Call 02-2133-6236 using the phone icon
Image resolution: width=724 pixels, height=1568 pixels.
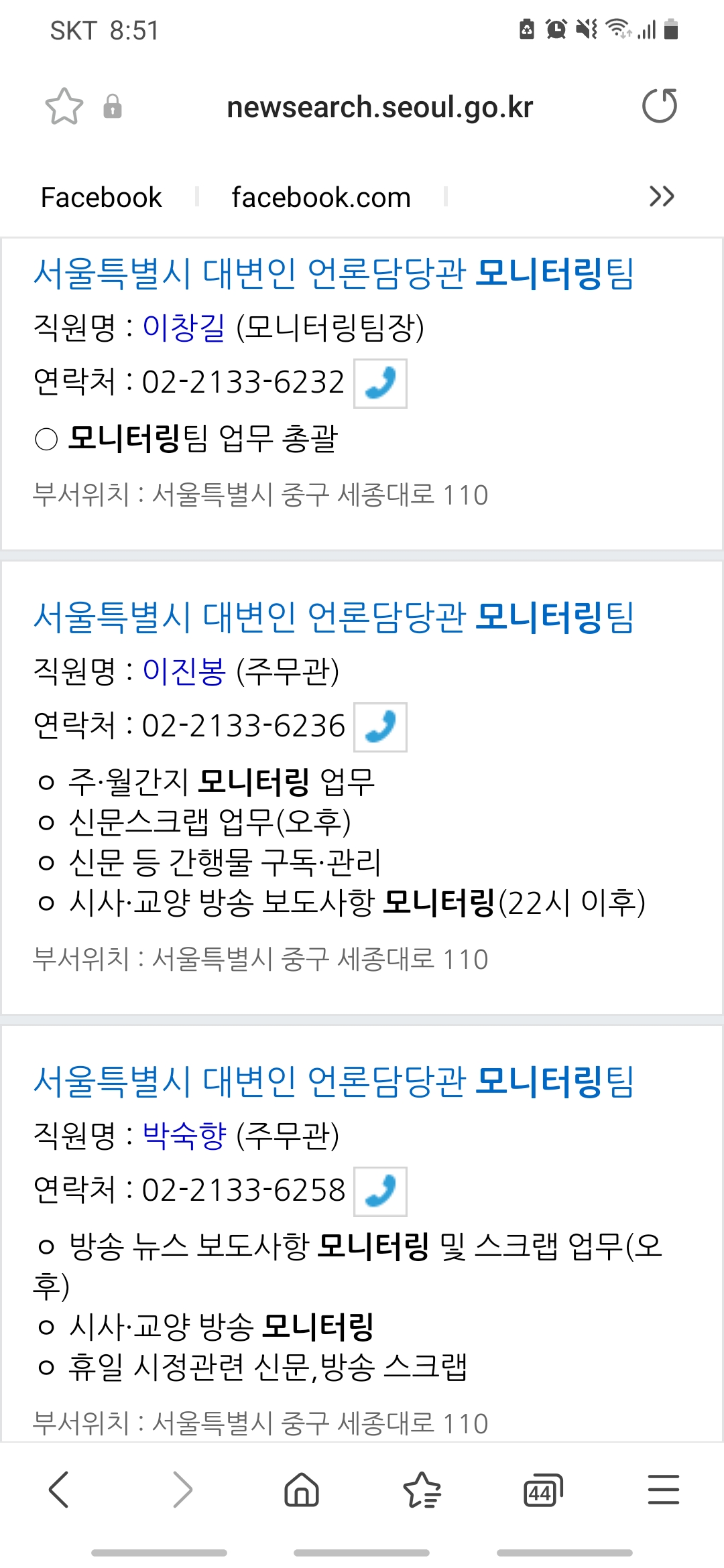(x=380, y=727)
